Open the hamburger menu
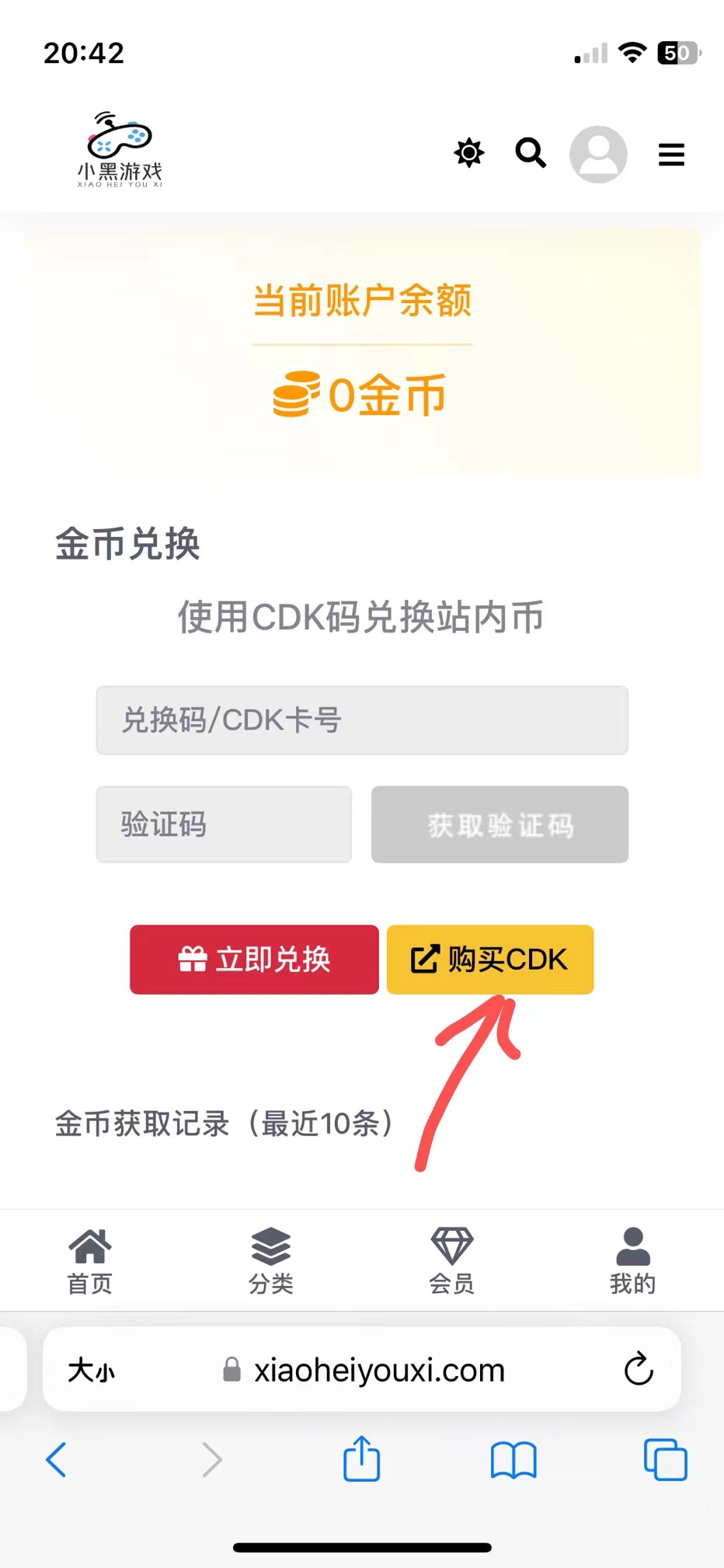Image resolution: width=724 pixels, height=1568 pixels. click(671, 154)
